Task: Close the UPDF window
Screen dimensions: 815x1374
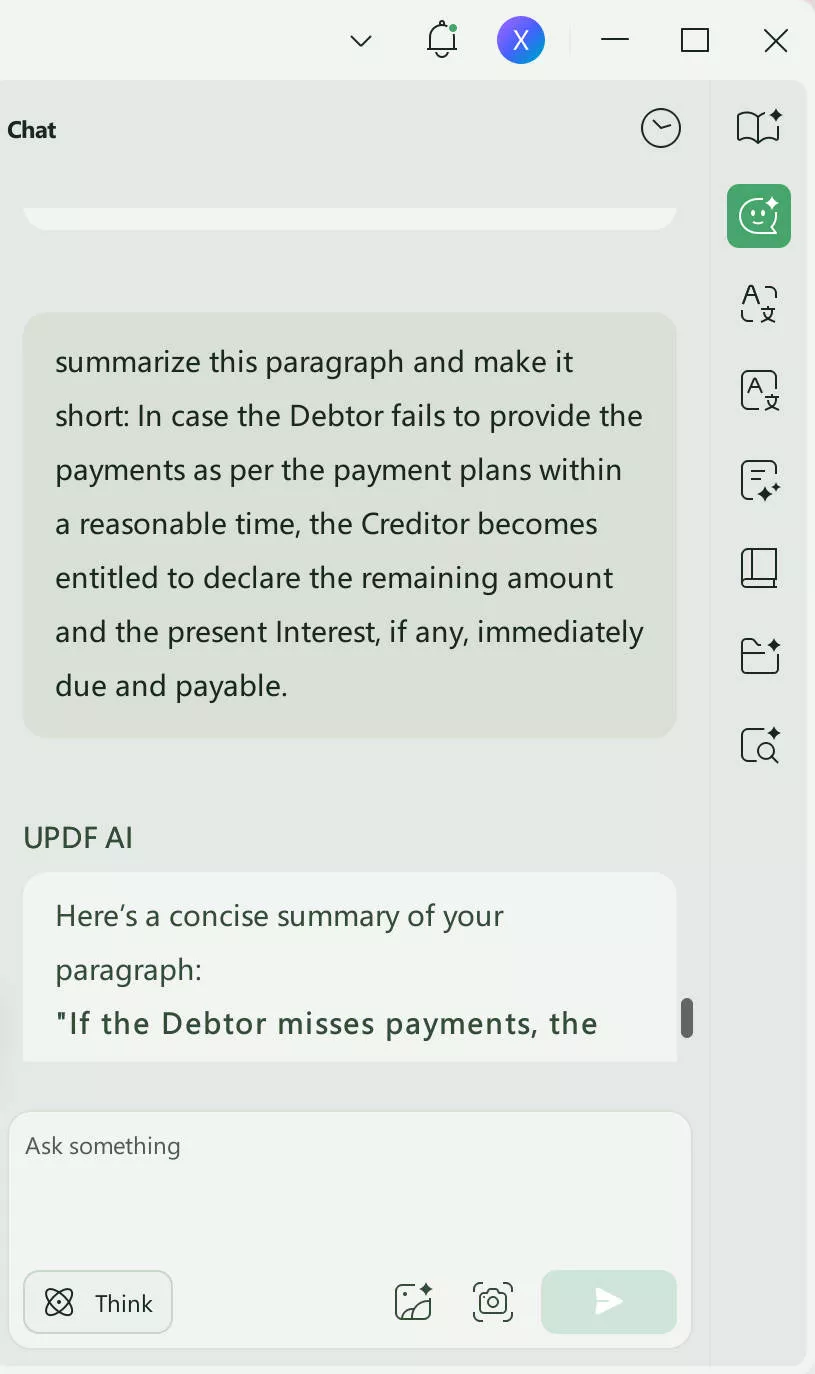Action: pyautogui.click(x=775, y=40)
